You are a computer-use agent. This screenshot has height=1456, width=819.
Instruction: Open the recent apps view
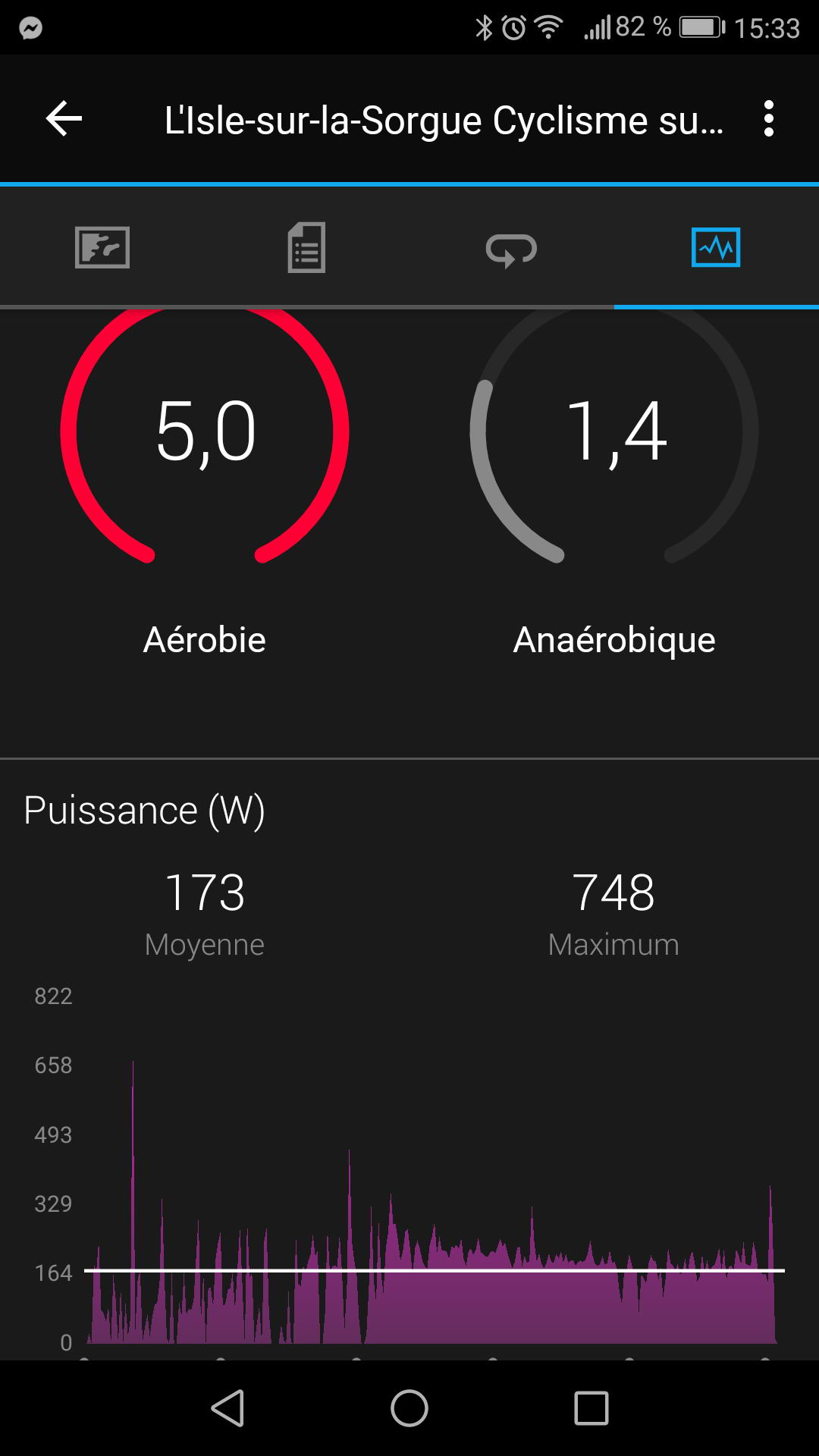point(591,1408)
